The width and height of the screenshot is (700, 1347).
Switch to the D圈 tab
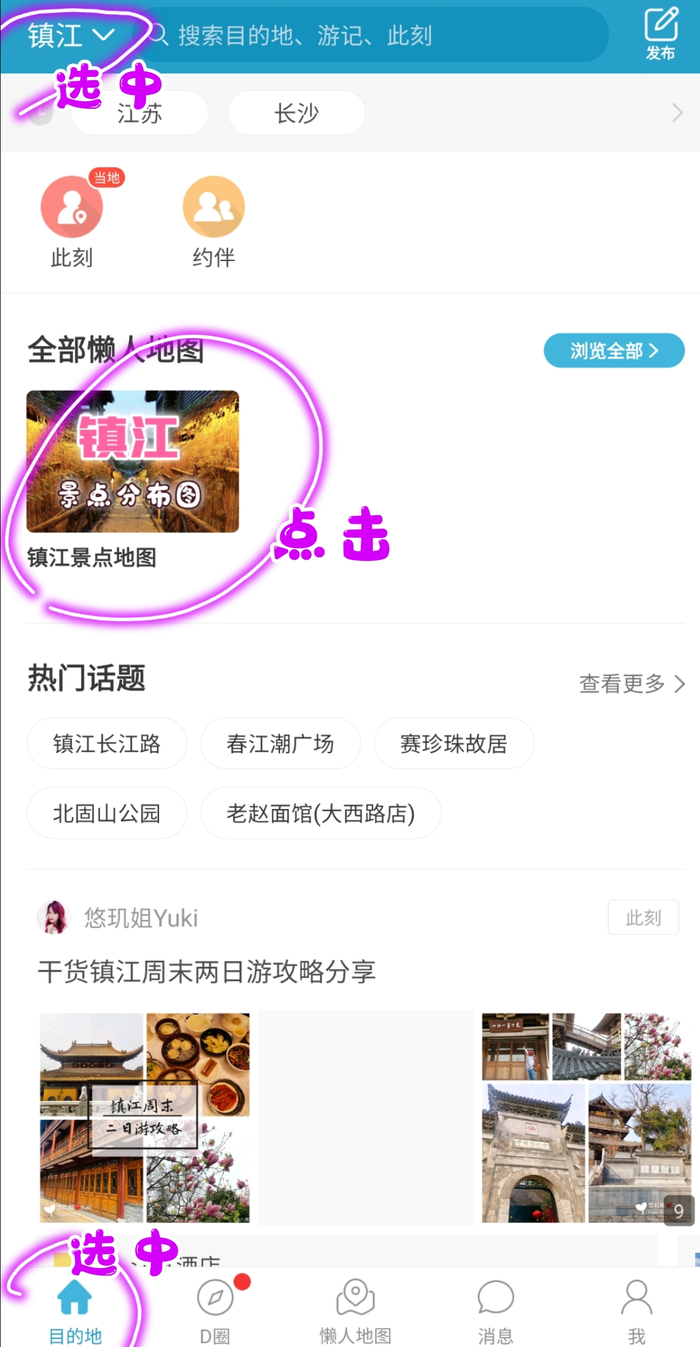[215, 1309]
